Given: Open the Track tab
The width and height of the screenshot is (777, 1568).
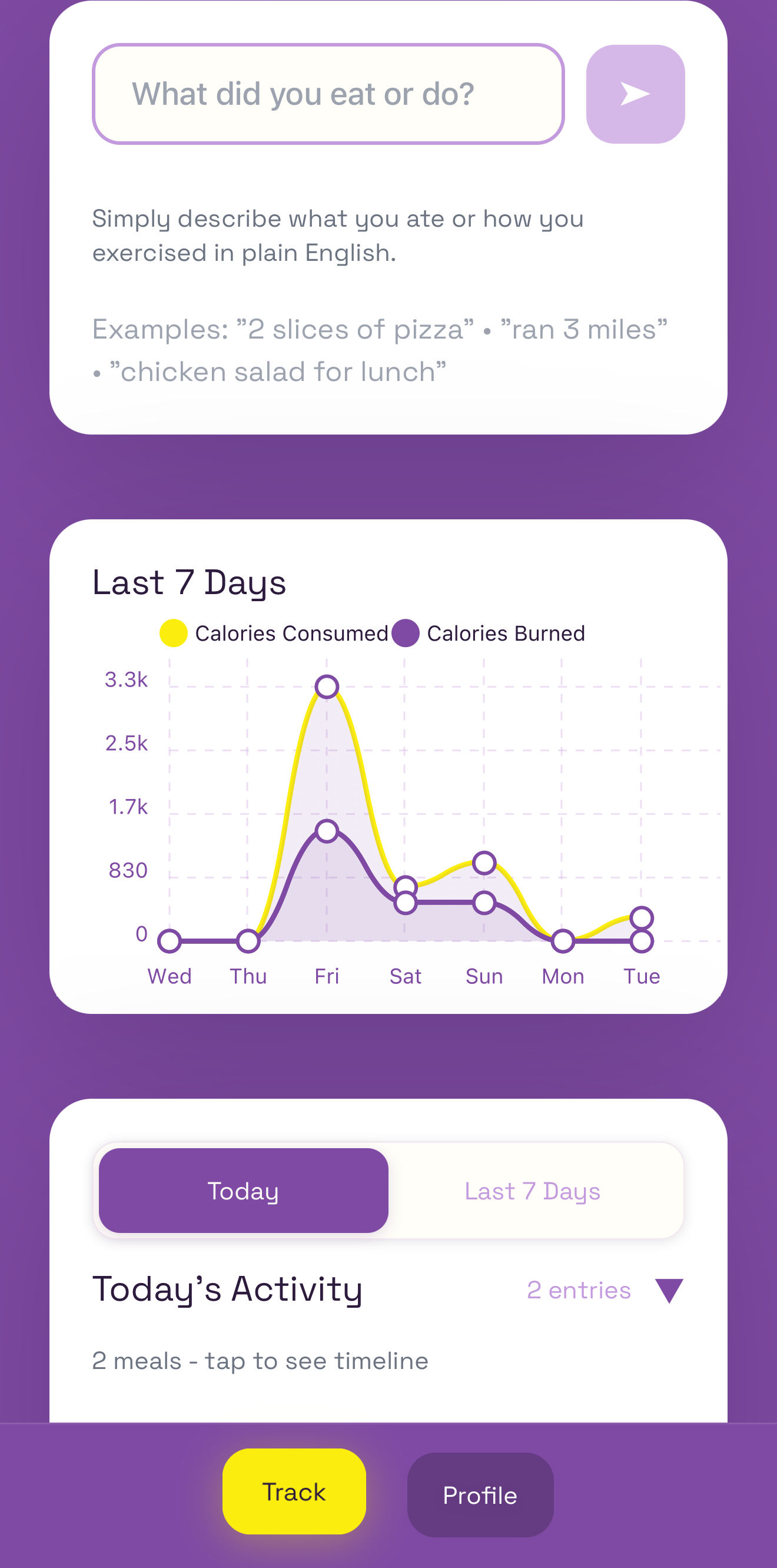Looking at the screenshot, I should point(294,1491).
